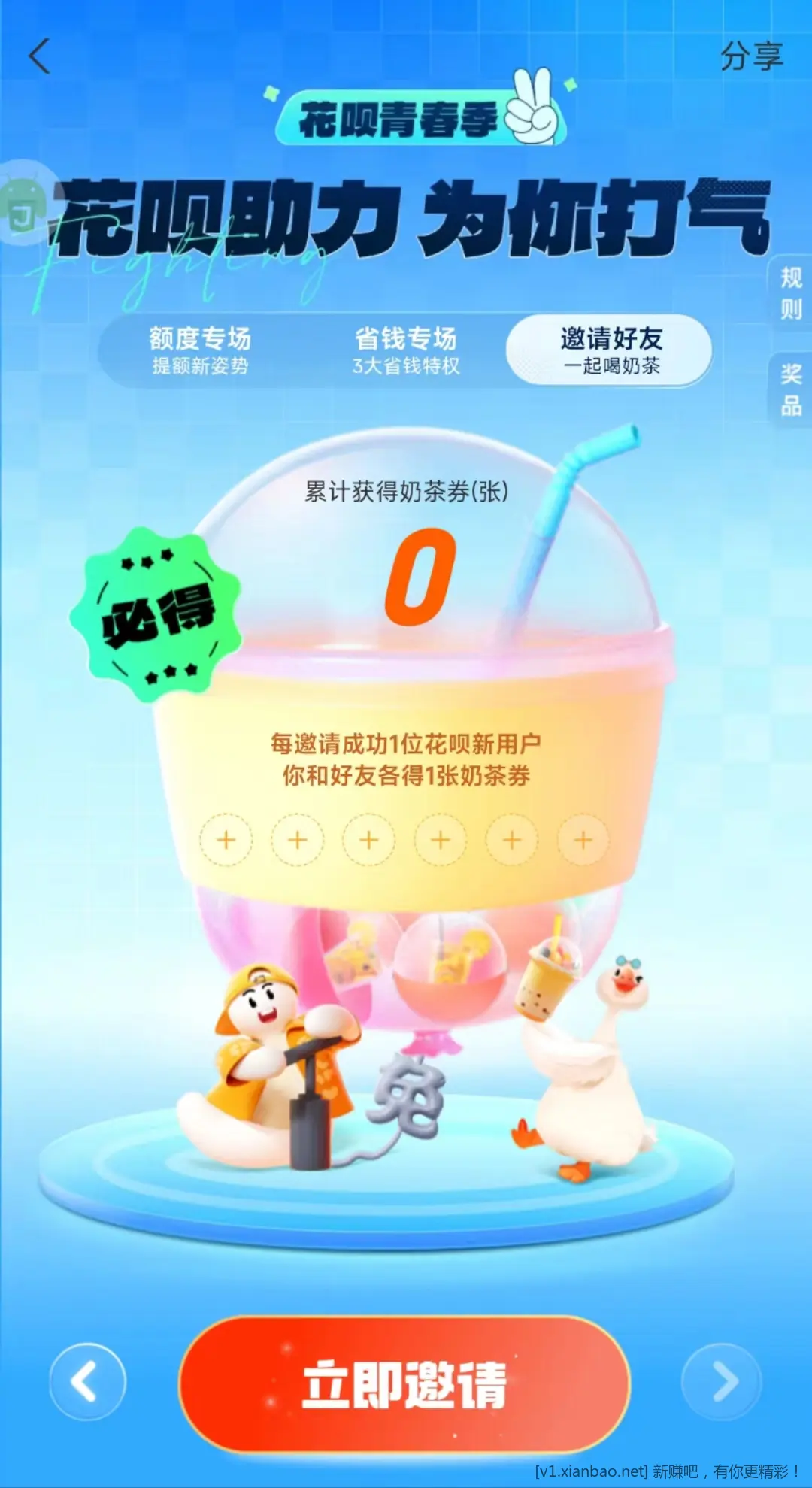Viewport: 812px width, 1488px height.
Task: Tap the first plus slot to invite
Action: click(226, 840)
